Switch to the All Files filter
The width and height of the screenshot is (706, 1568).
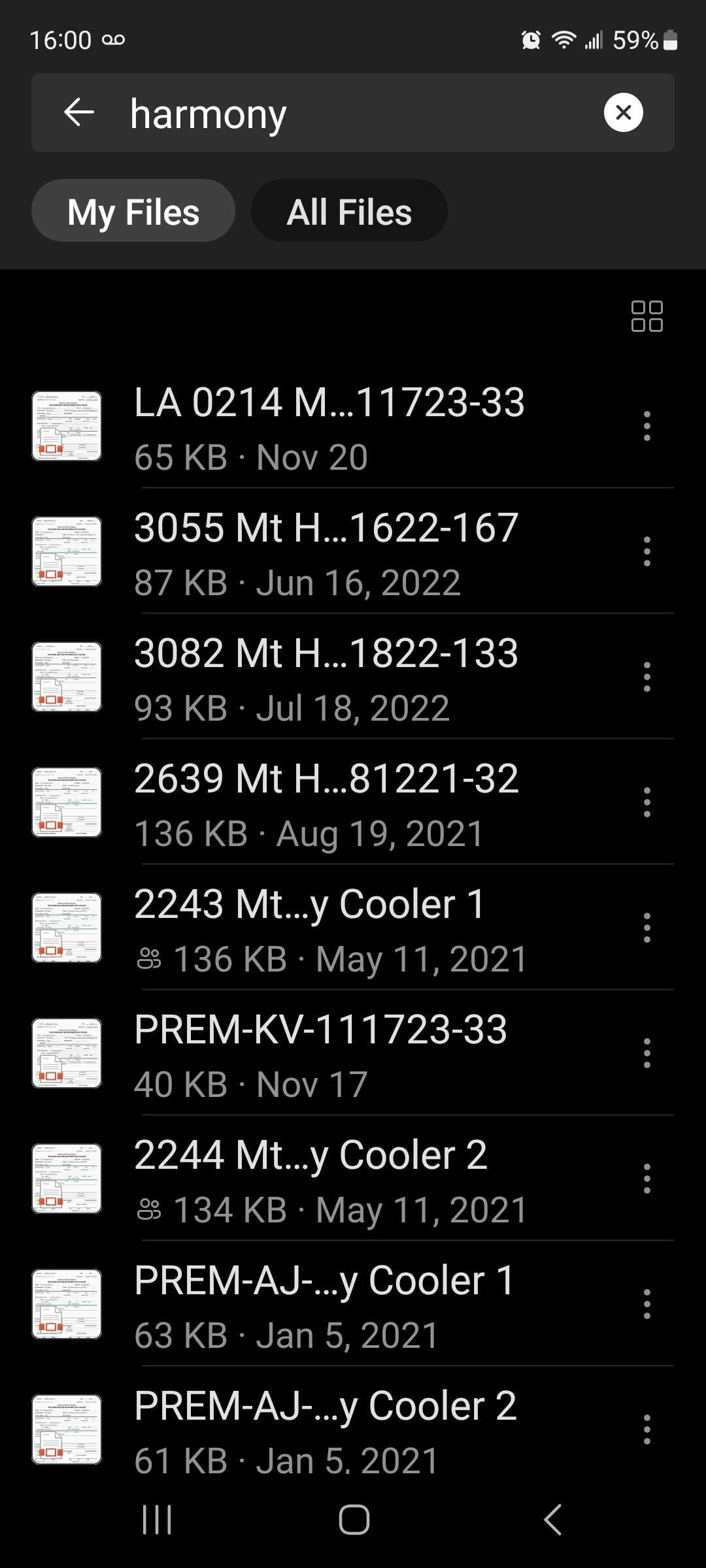349,212
